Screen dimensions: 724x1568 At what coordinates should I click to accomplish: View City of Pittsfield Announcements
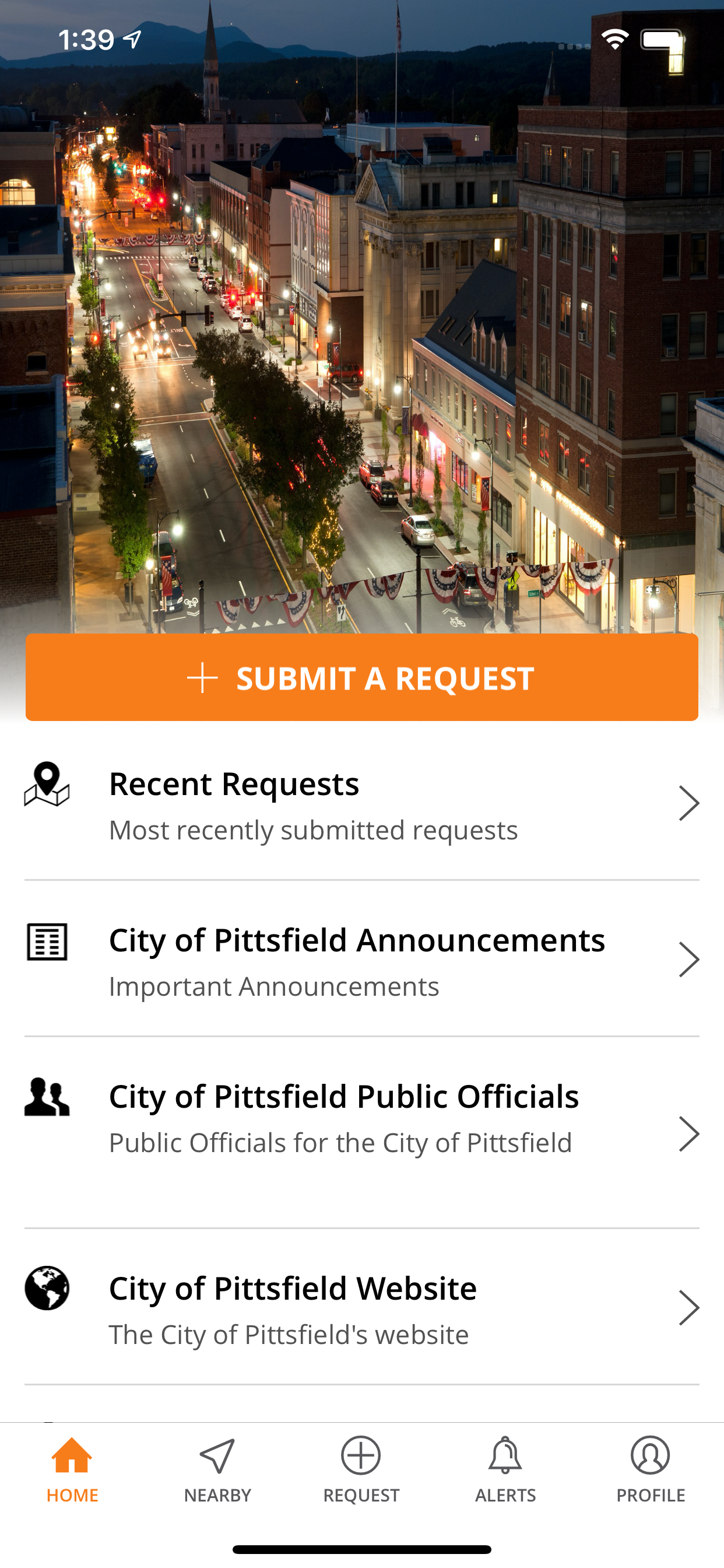361,961
